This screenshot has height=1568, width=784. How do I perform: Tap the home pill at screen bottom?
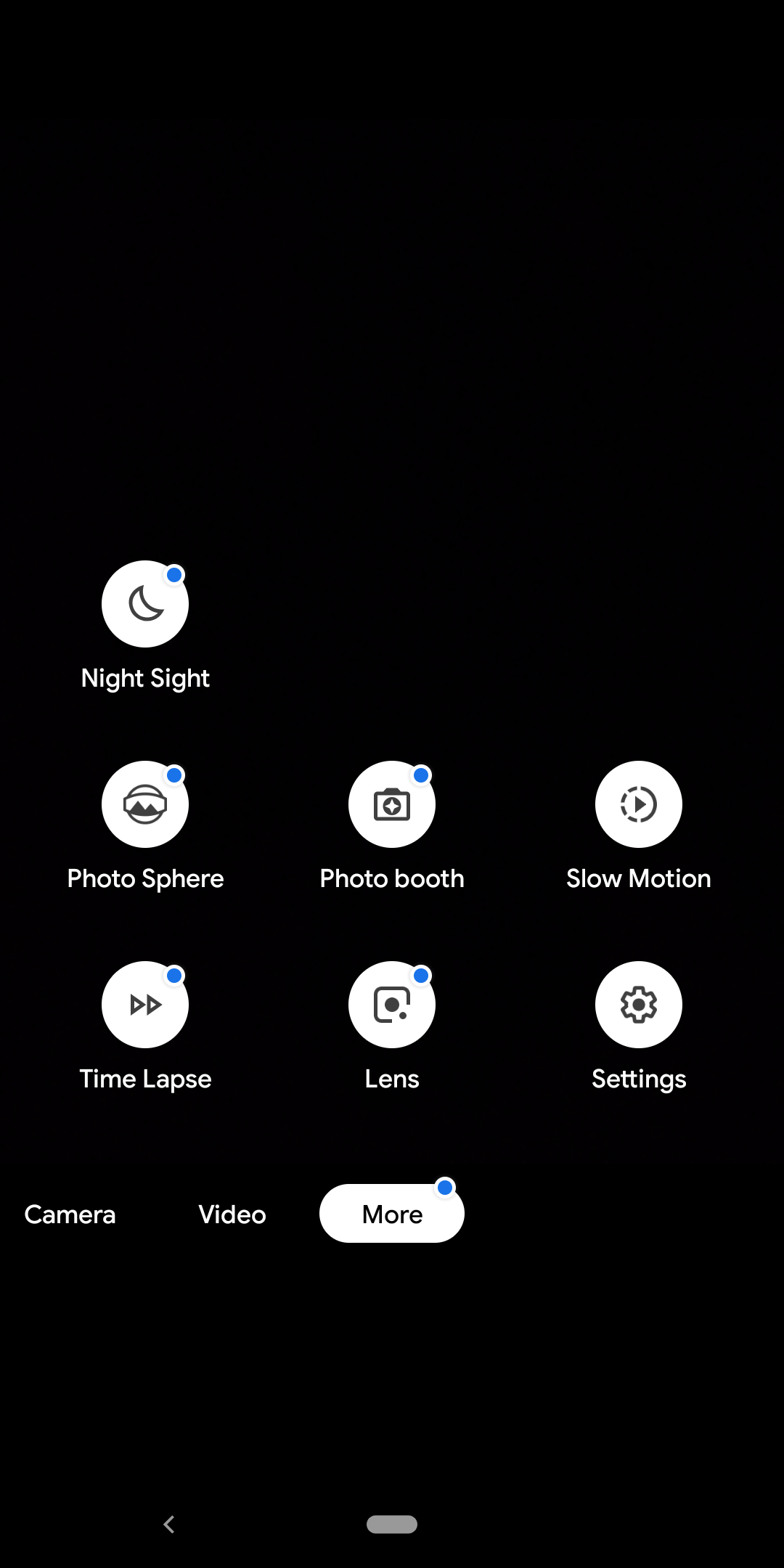pos(392,1524)
